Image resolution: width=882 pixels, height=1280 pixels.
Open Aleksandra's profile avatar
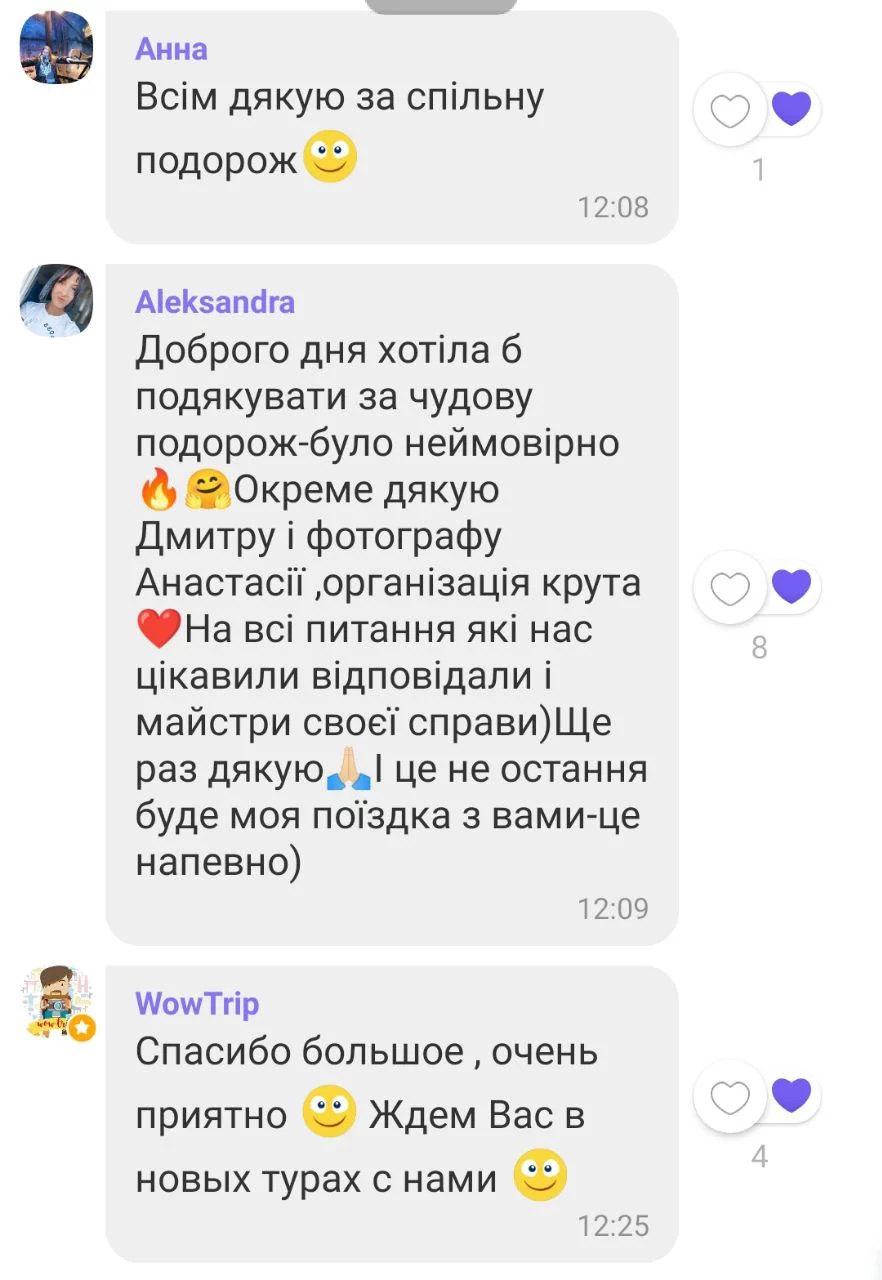pos(57,300)
